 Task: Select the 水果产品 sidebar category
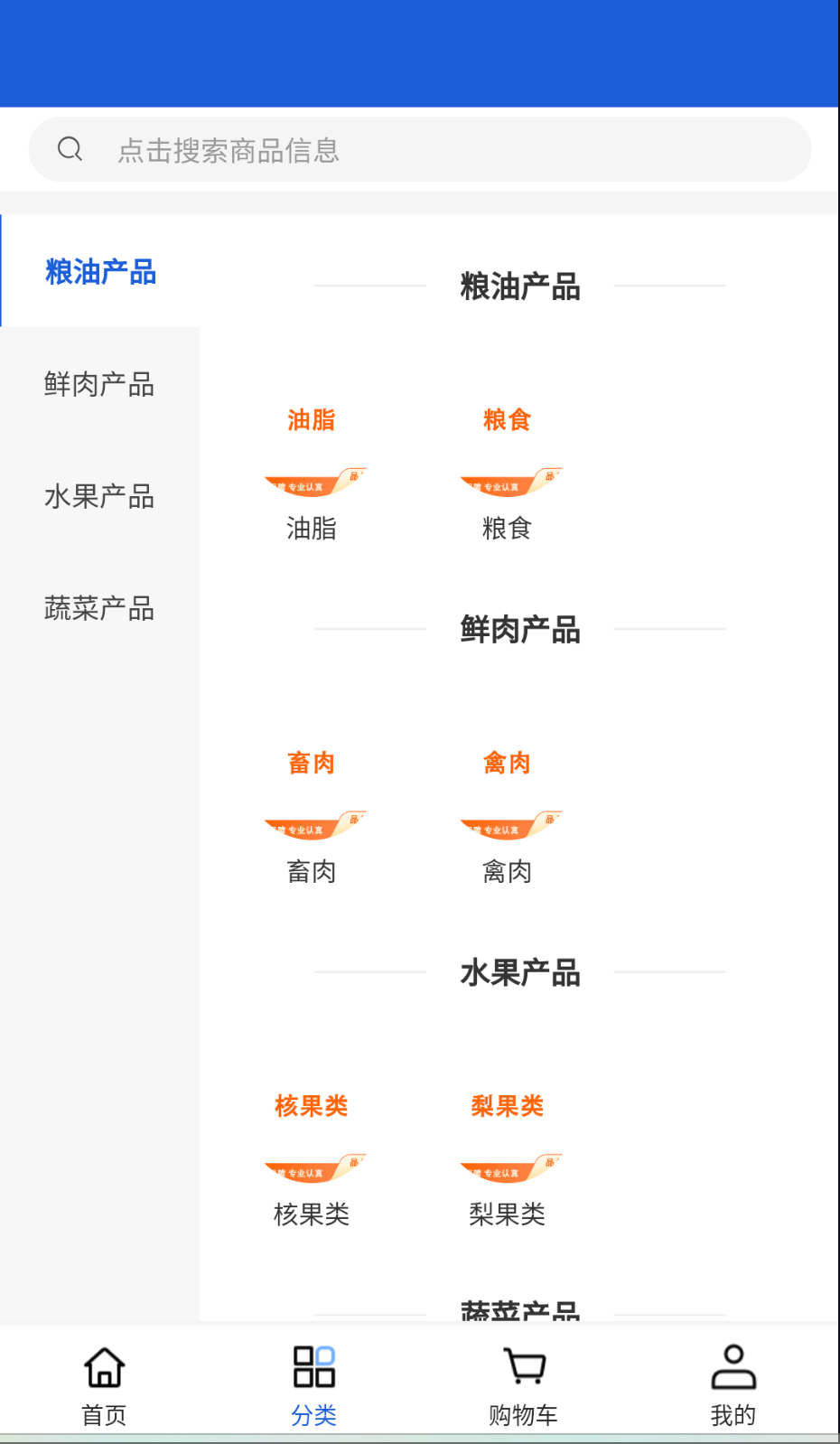98,496
